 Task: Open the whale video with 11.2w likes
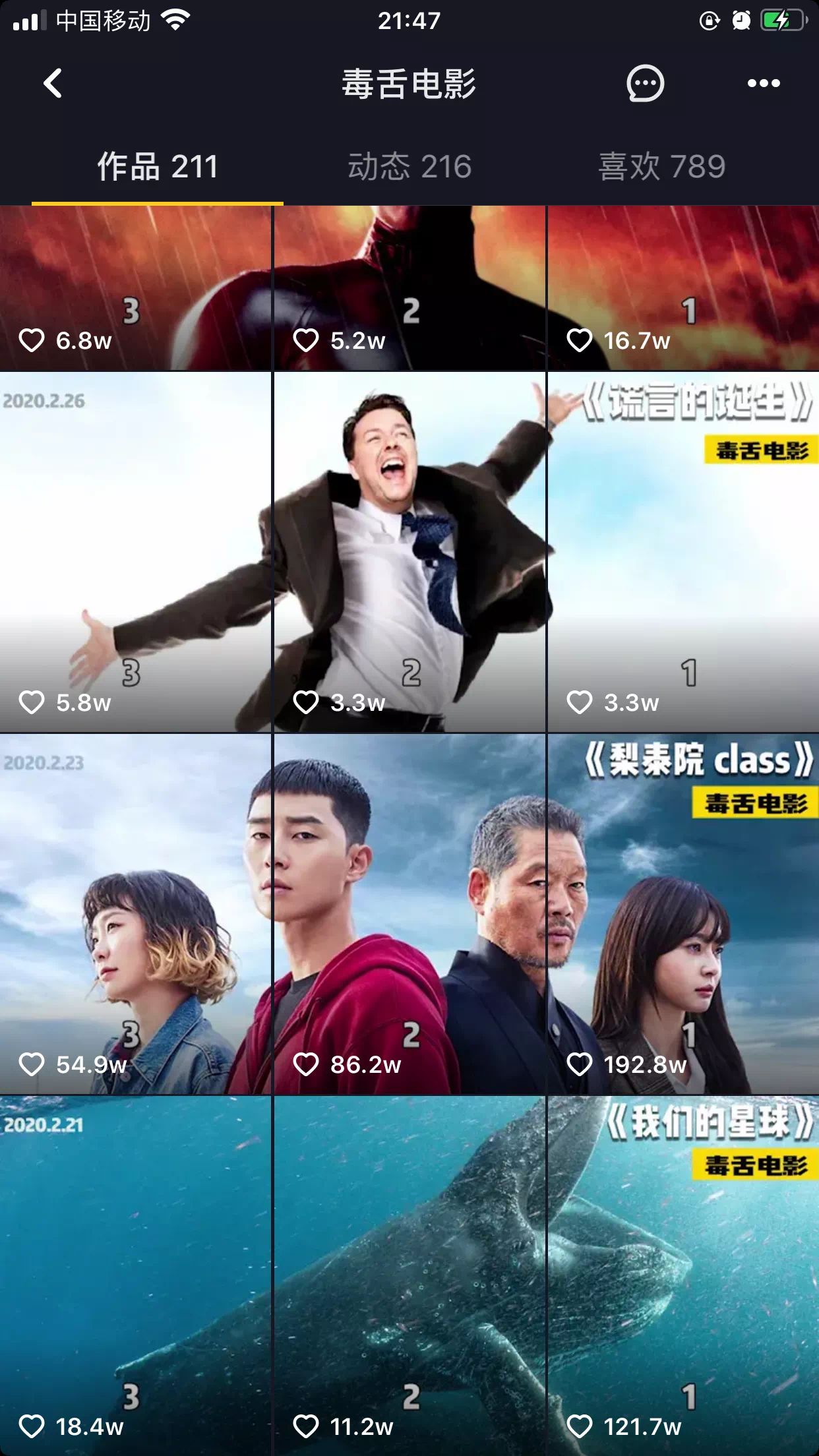pos(409,1275)
